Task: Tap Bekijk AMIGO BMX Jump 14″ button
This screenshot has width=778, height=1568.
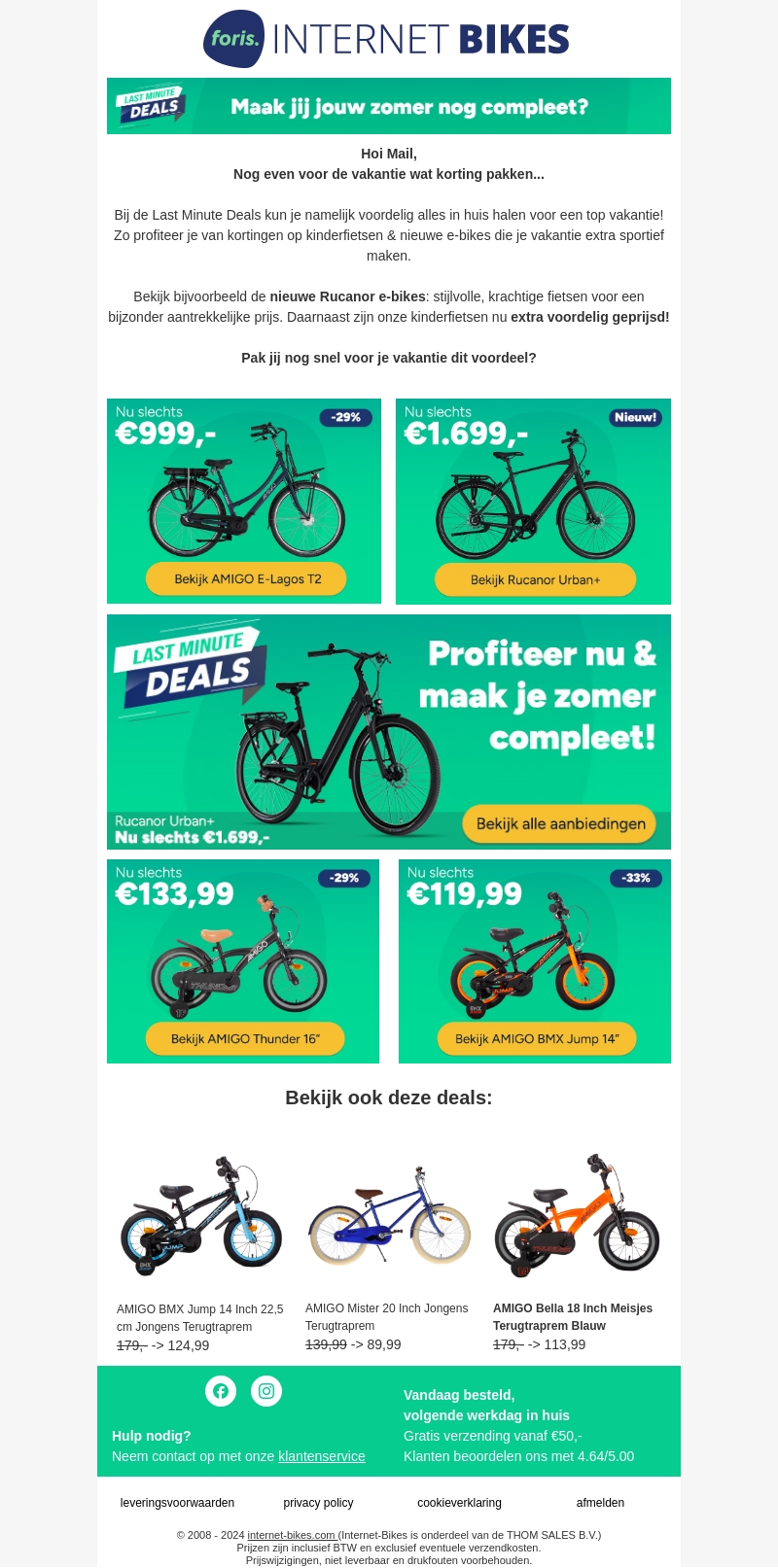Action: [x=537, y=1038]
